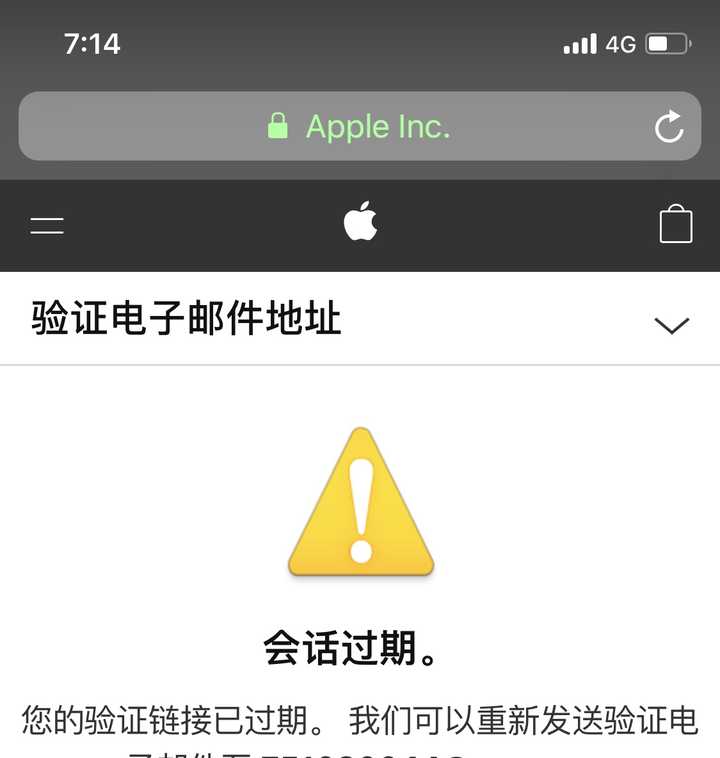Screen dimensions: 720x758
Task: Click the Apple logo to go home
Action: (361, 224)
